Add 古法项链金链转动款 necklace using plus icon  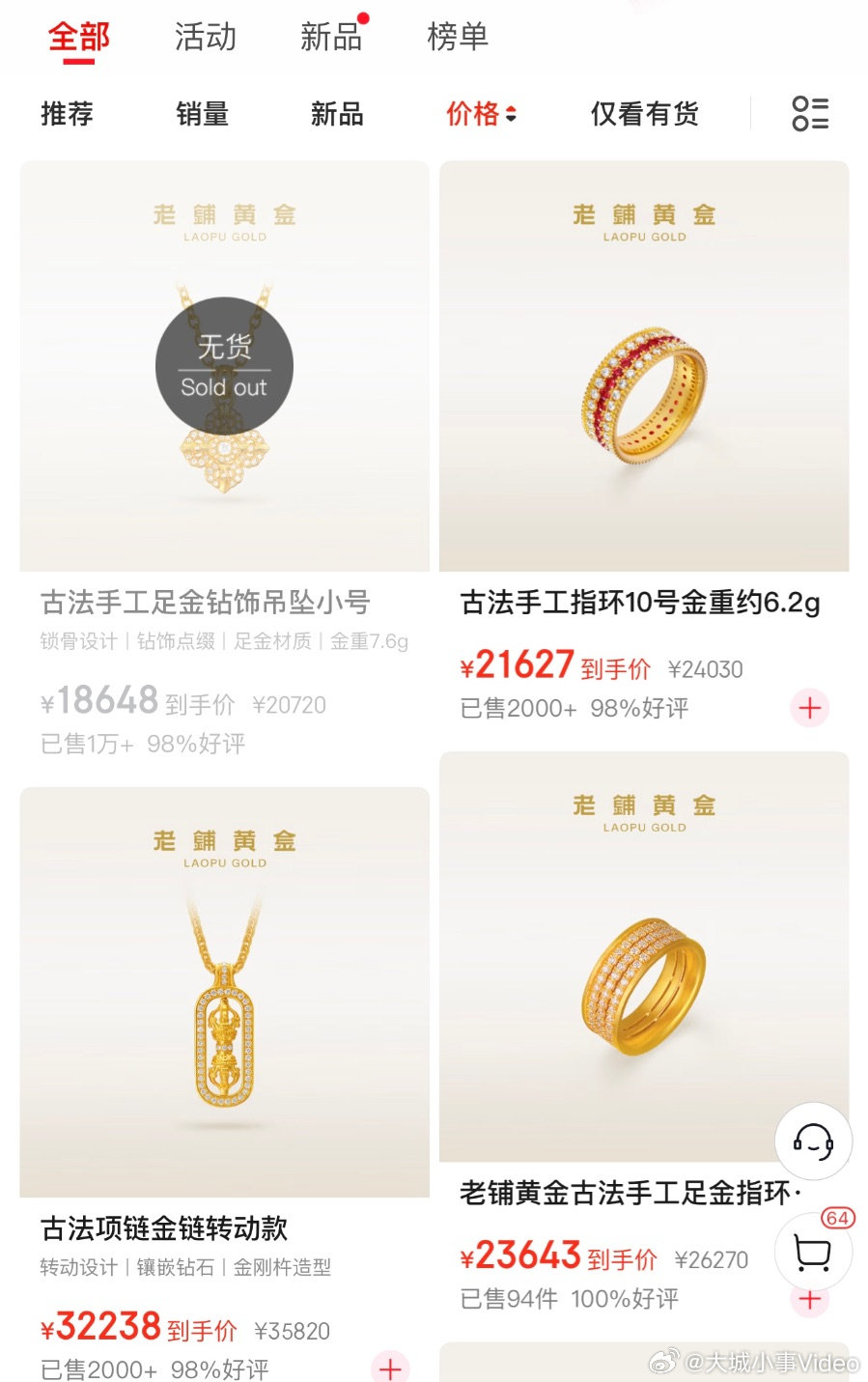(389, 1369)
